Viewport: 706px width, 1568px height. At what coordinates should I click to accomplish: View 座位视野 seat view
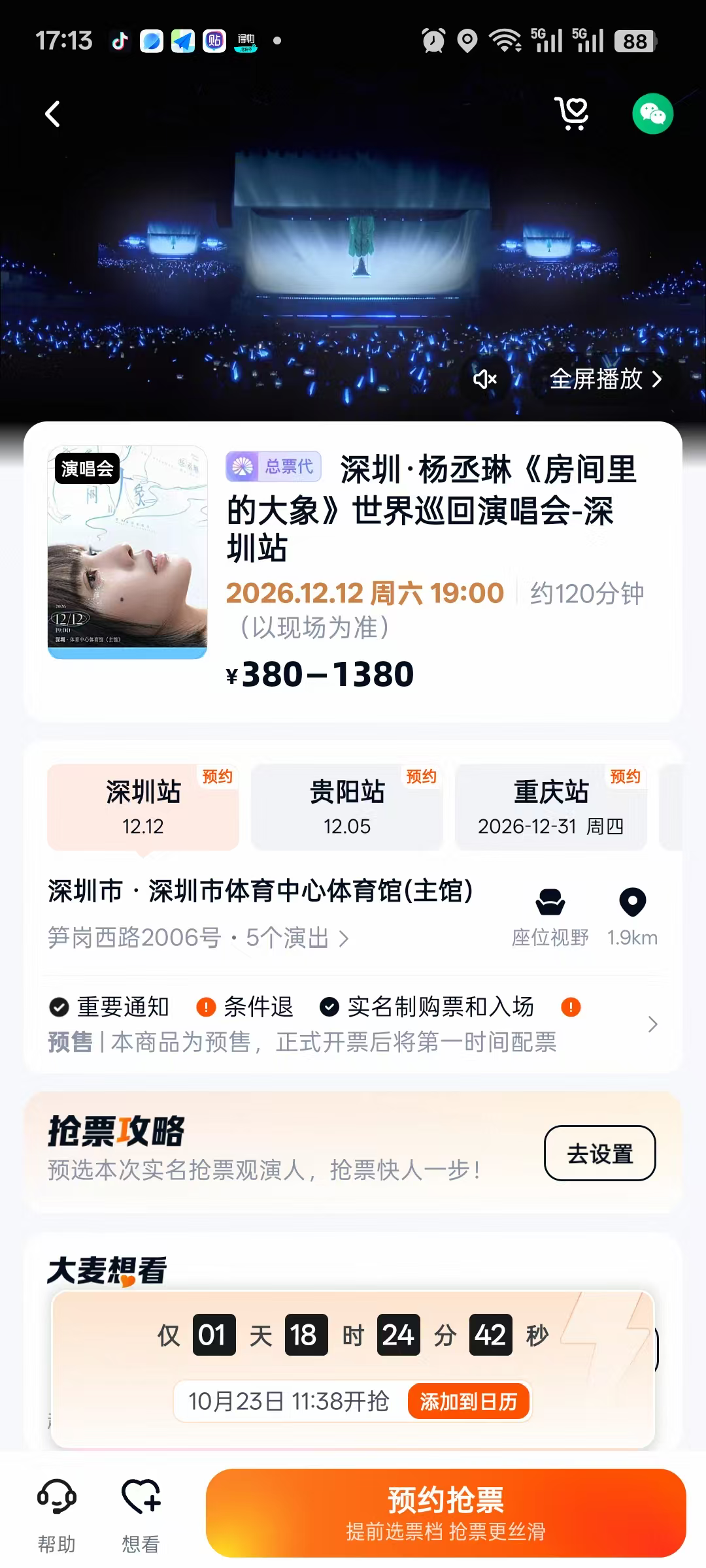coord(550,917)
